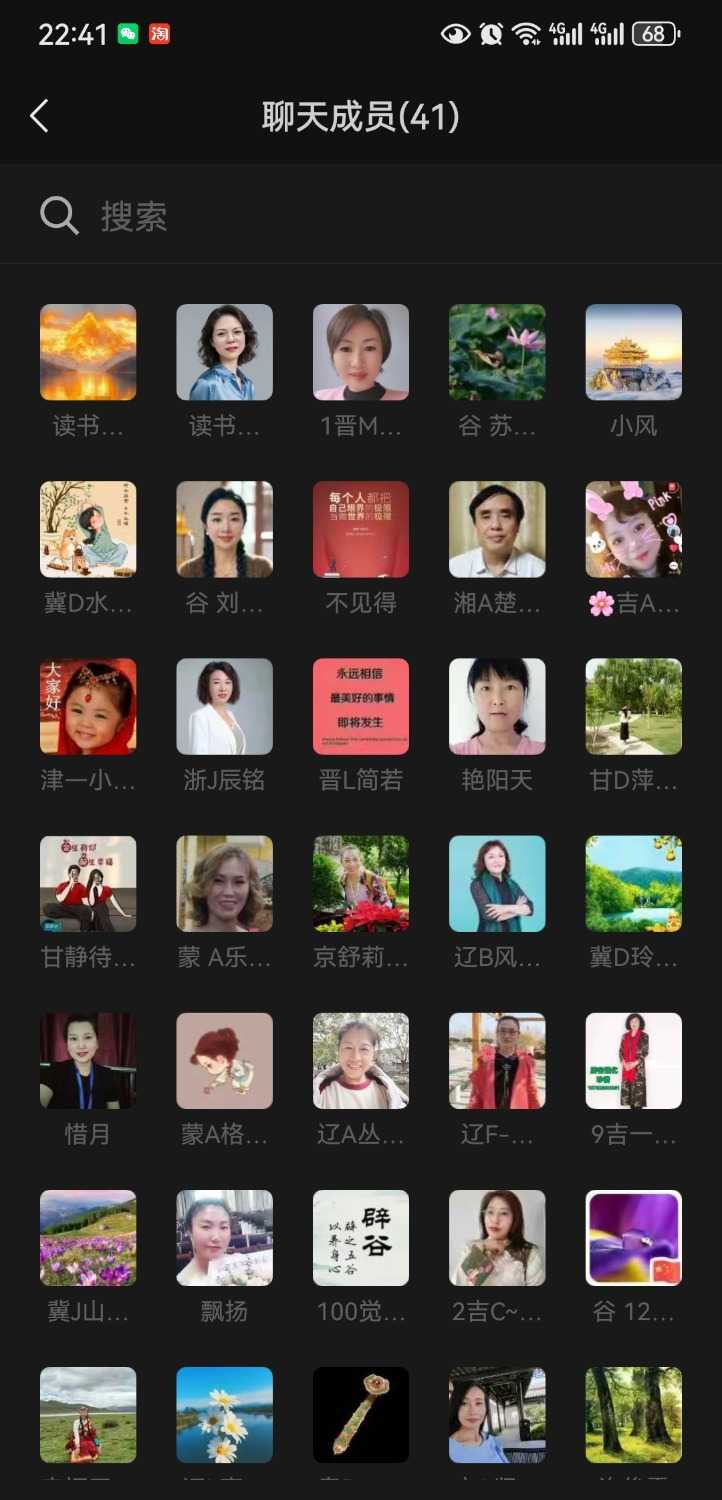The width and height of the screenshot is (722, 1500).
Task: Open the member starting with 辽B风
Action: [x=497, y=884]
